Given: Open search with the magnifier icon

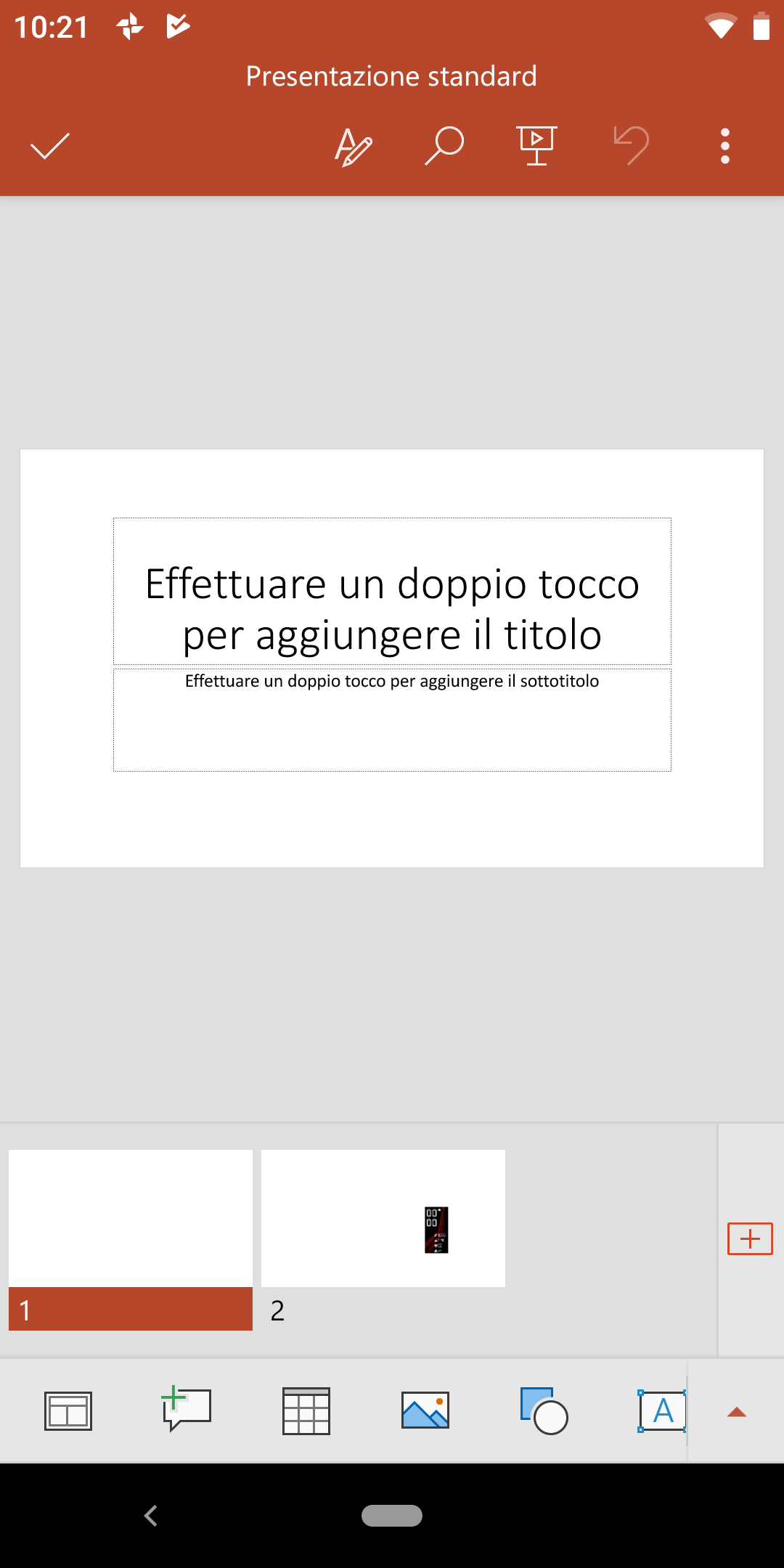Looking at the screenshot, I should [444, 146].
